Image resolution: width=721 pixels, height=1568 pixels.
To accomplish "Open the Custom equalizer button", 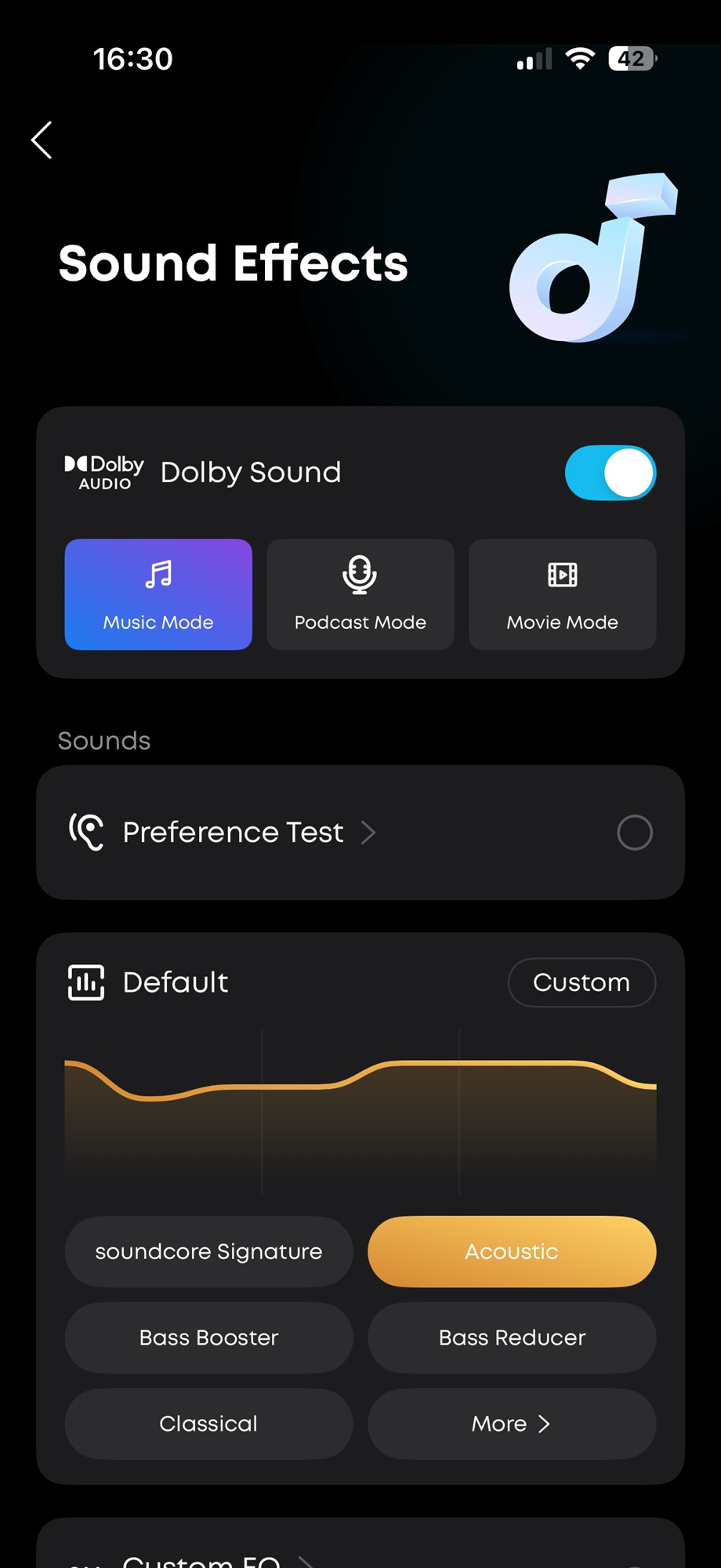I will click(582, 982).
